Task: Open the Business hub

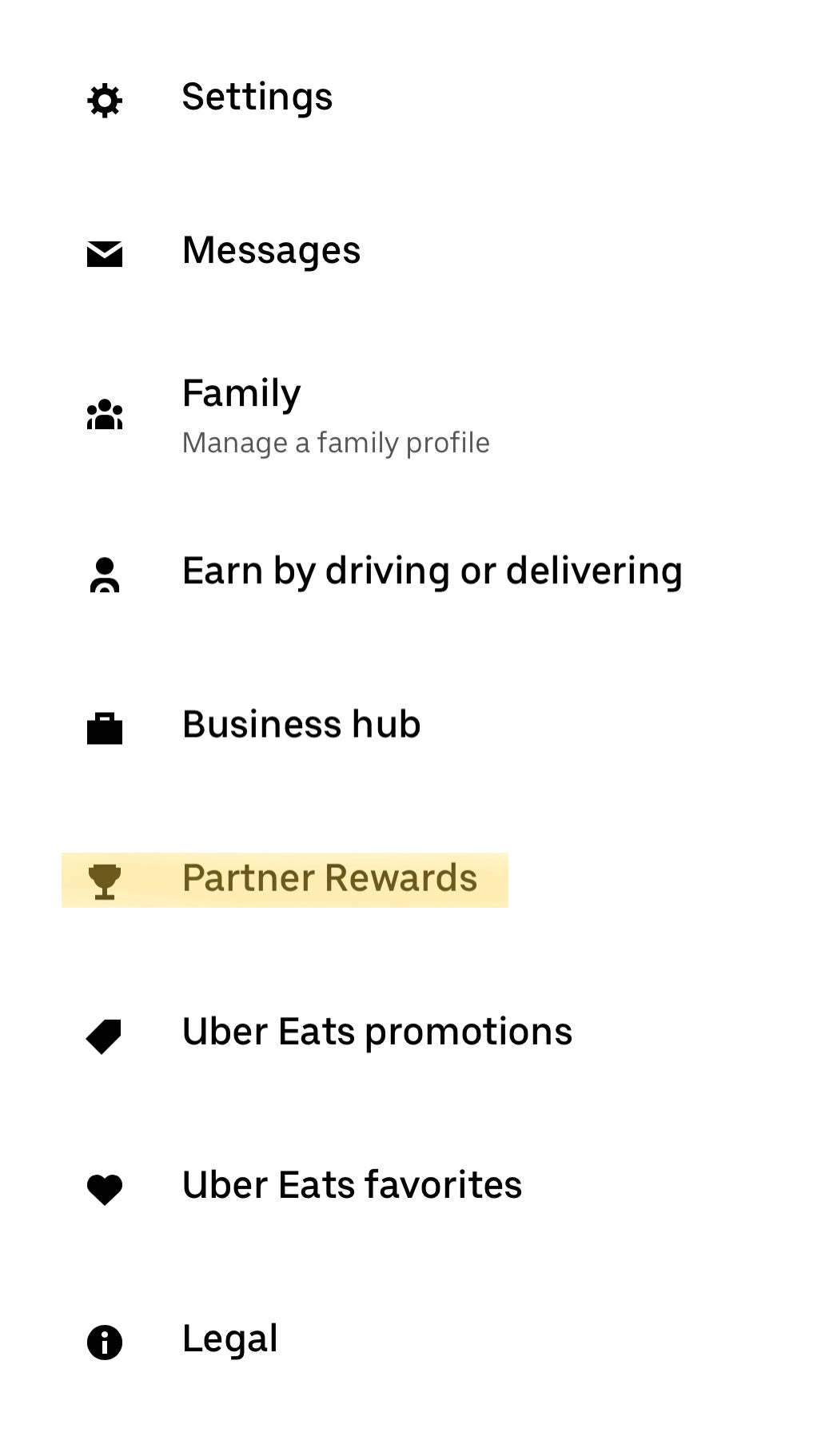Action: click(x=301, y=725)
